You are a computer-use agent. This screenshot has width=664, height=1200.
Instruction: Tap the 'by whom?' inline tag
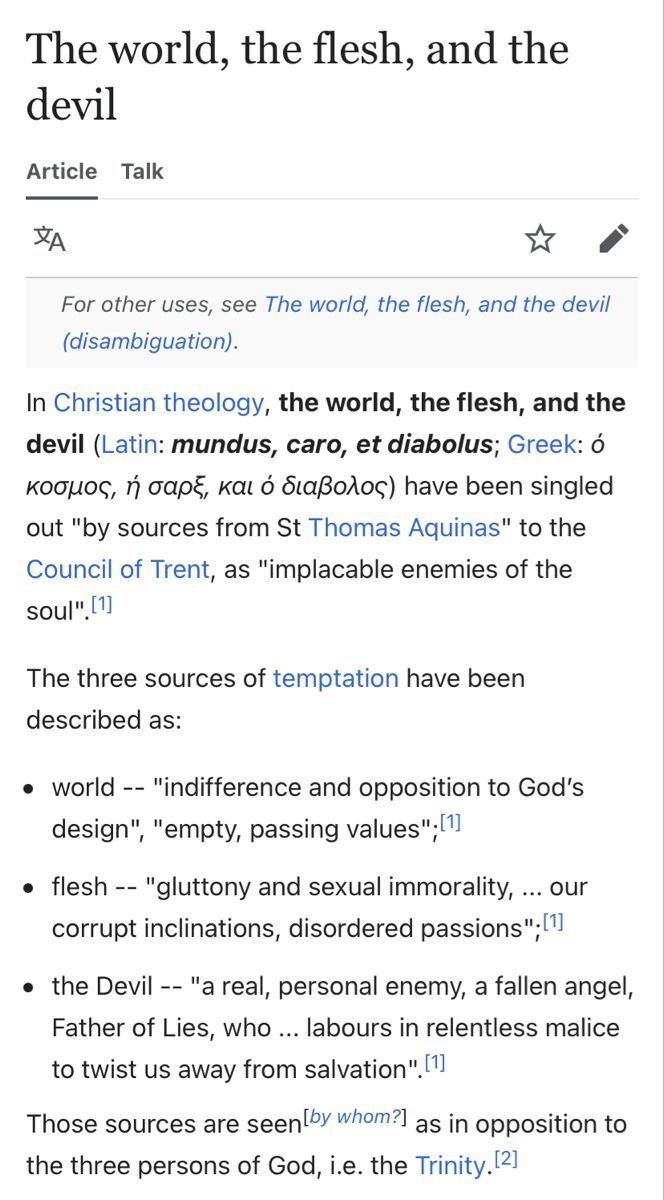point(354,1115)
